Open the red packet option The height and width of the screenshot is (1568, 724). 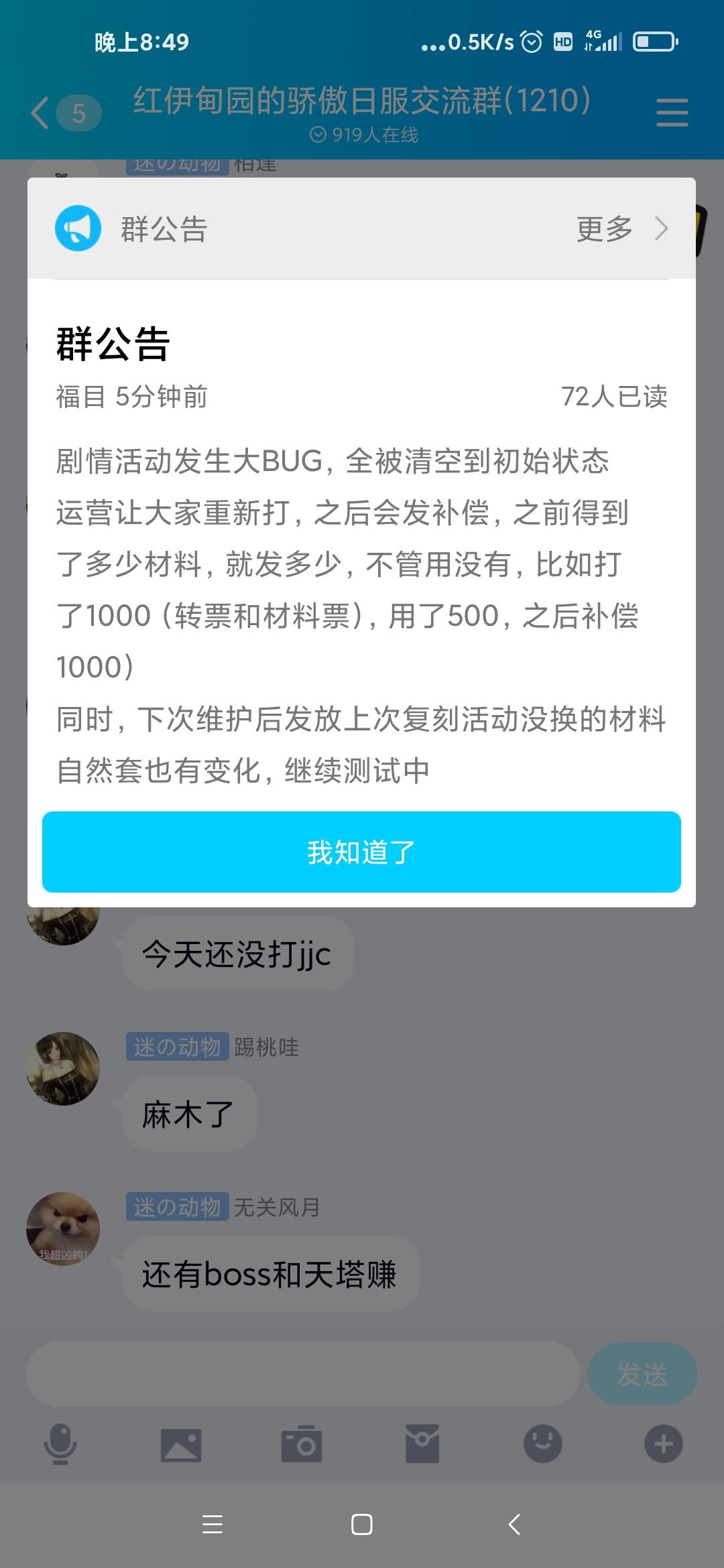(x=422, y=1443)
